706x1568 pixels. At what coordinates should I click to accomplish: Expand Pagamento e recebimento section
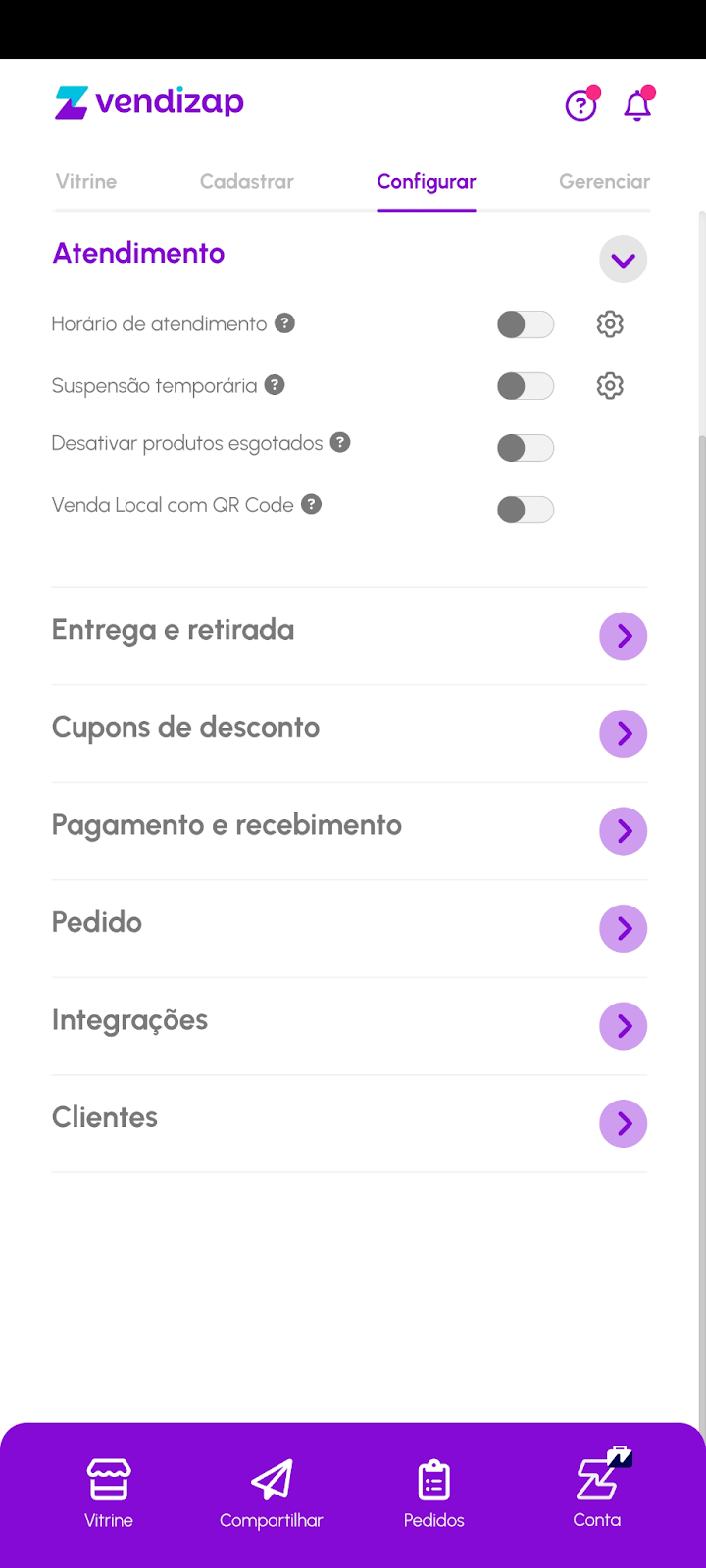(x=623, y=831)
